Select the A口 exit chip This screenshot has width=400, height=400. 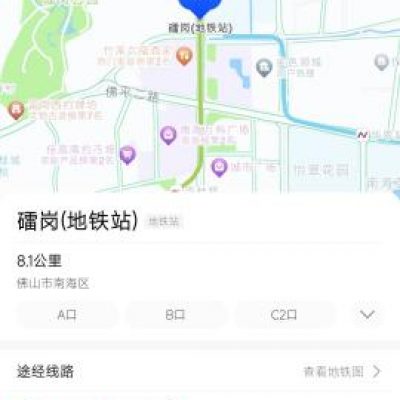[67, 315]
